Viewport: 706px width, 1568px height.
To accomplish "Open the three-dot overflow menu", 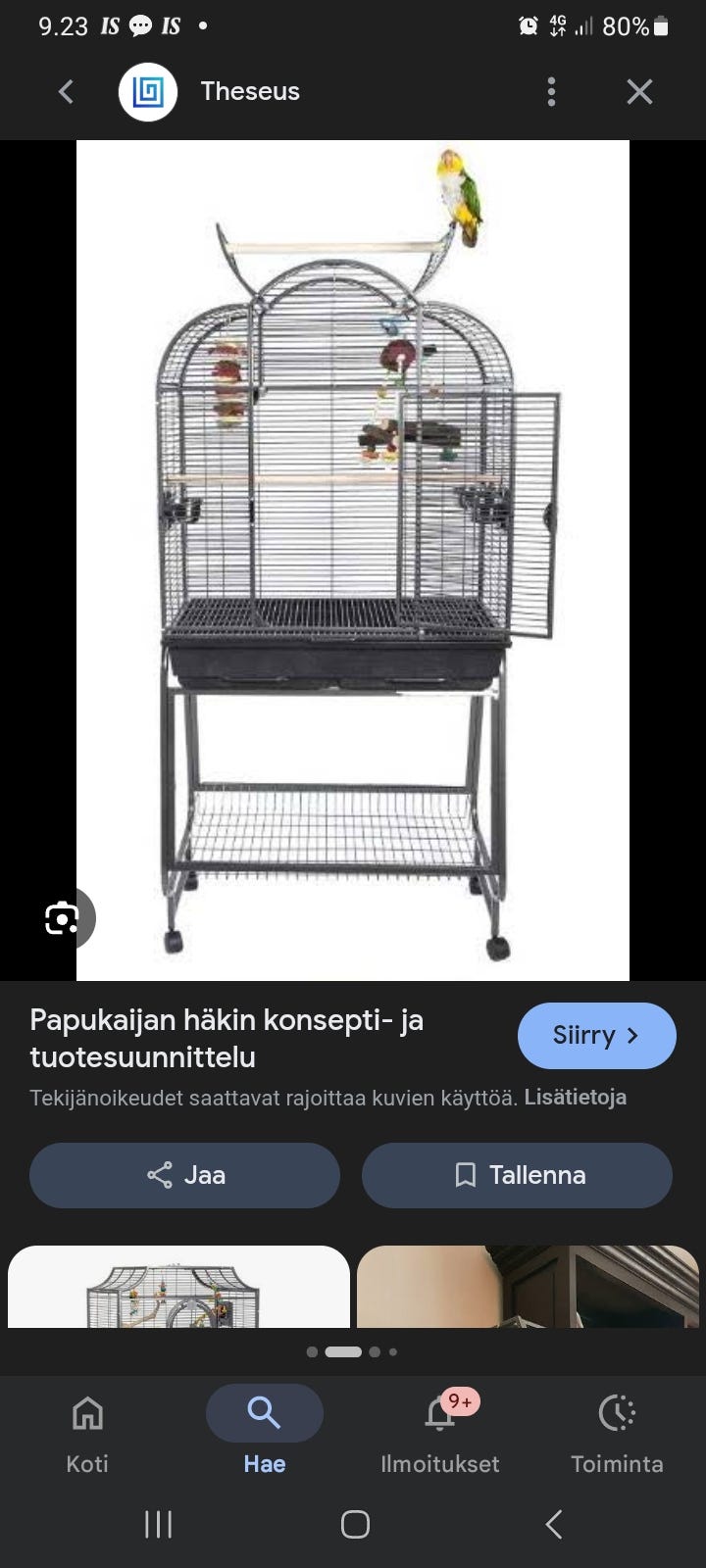I will [551, 91].
